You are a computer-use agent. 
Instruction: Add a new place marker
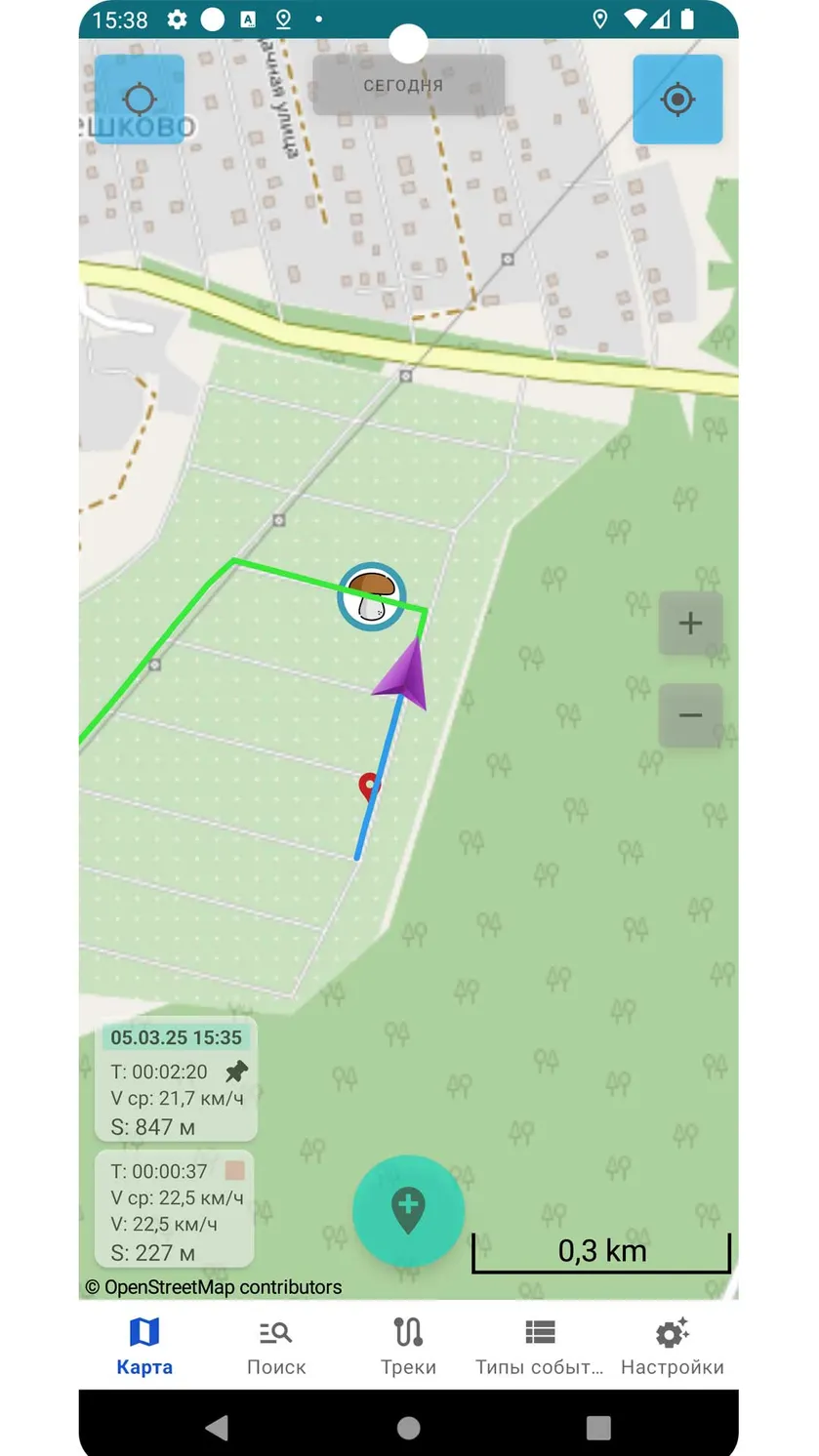tap(408, 1211)
